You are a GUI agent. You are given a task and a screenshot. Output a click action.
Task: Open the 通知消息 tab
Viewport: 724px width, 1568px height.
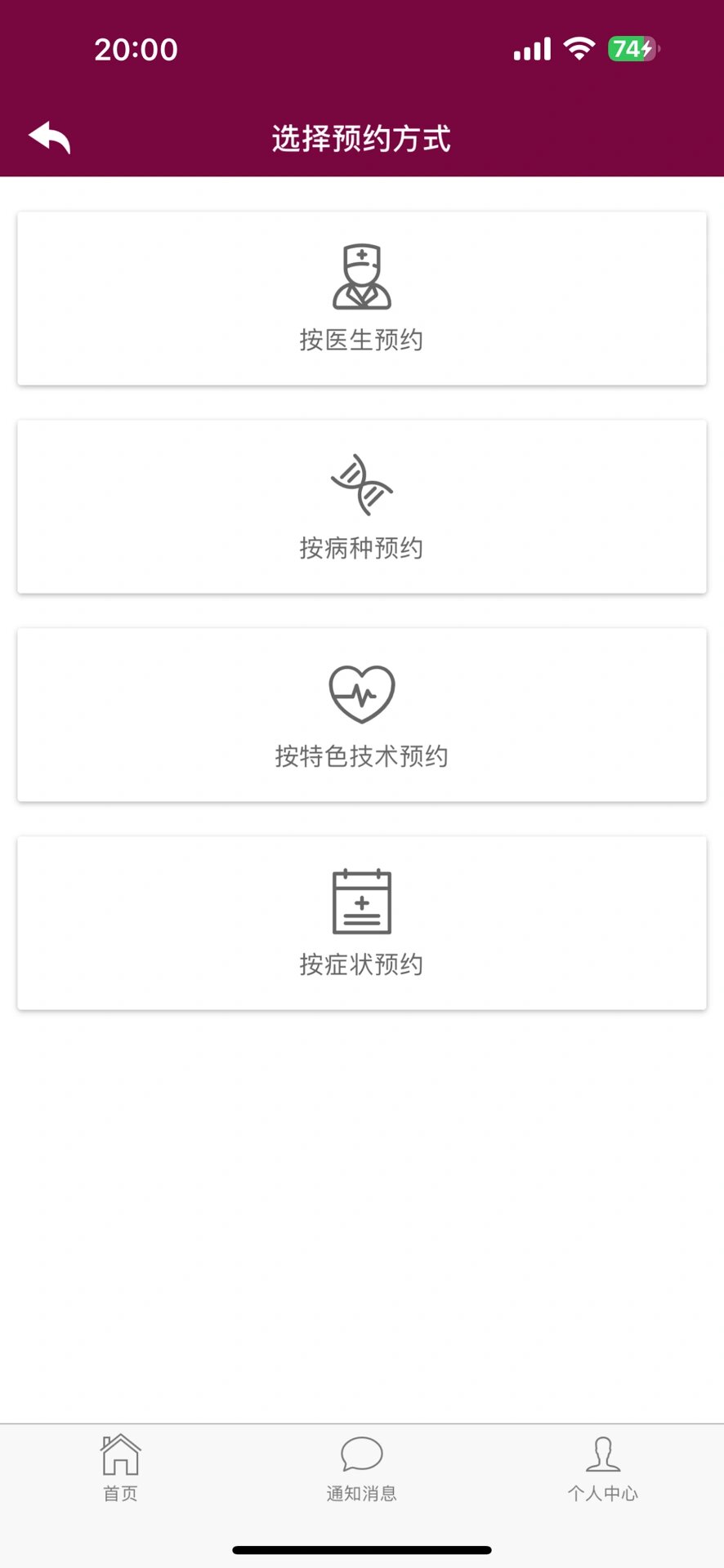click(362, 1468)
